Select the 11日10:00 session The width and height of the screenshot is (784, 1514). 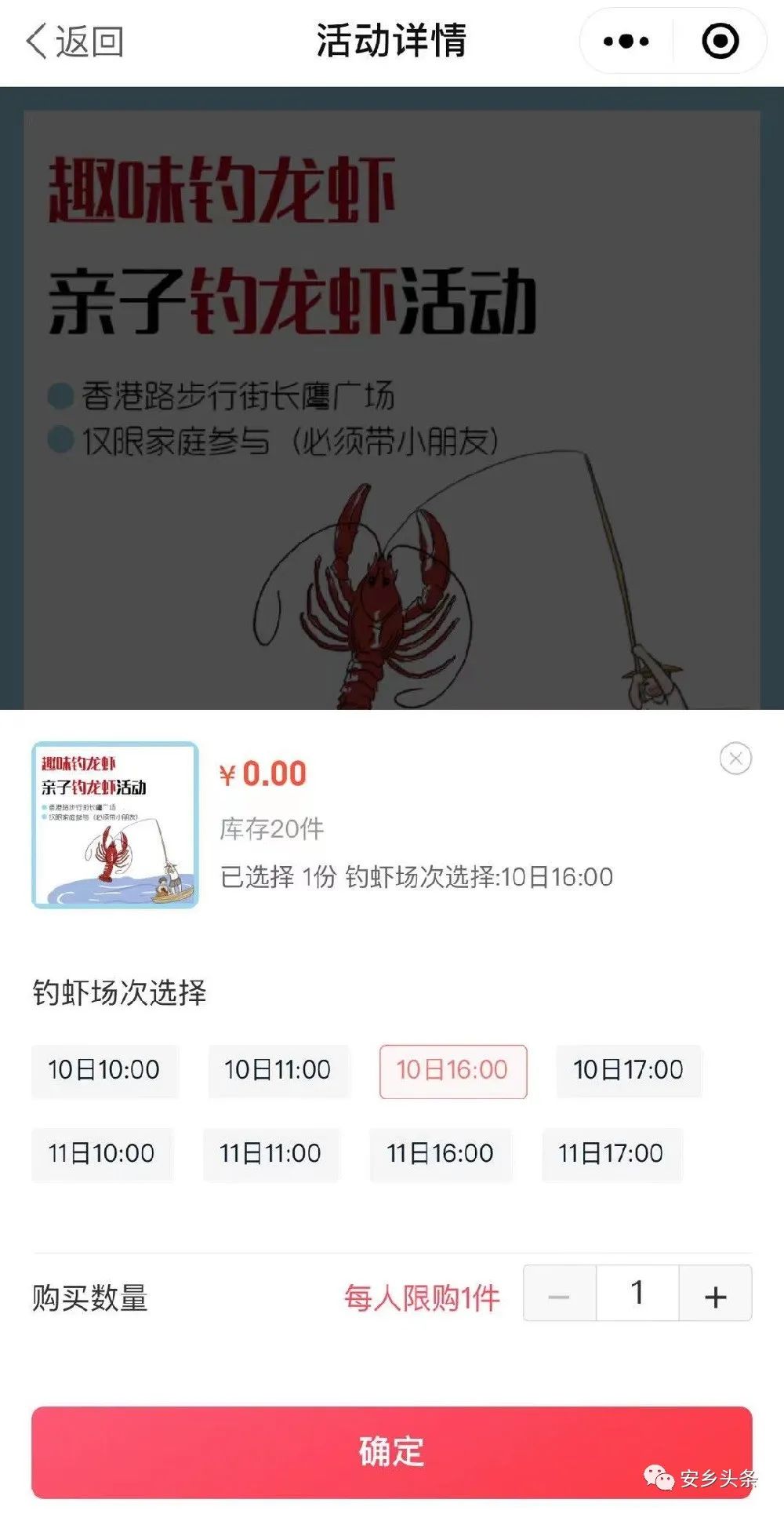click(101, 1153)
